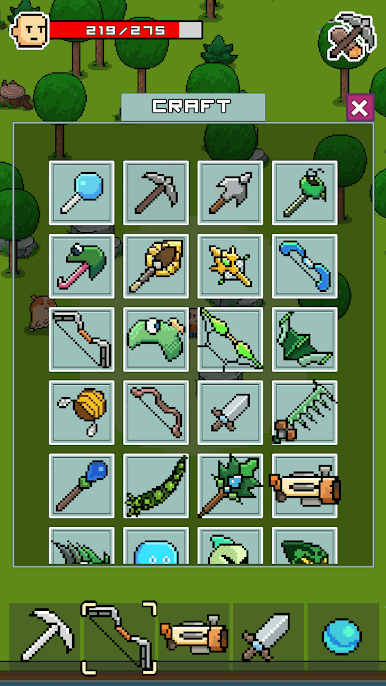Select the leafy vine bow recipe
This screenshot has width=386, height=686.
[x=156, y=486]
